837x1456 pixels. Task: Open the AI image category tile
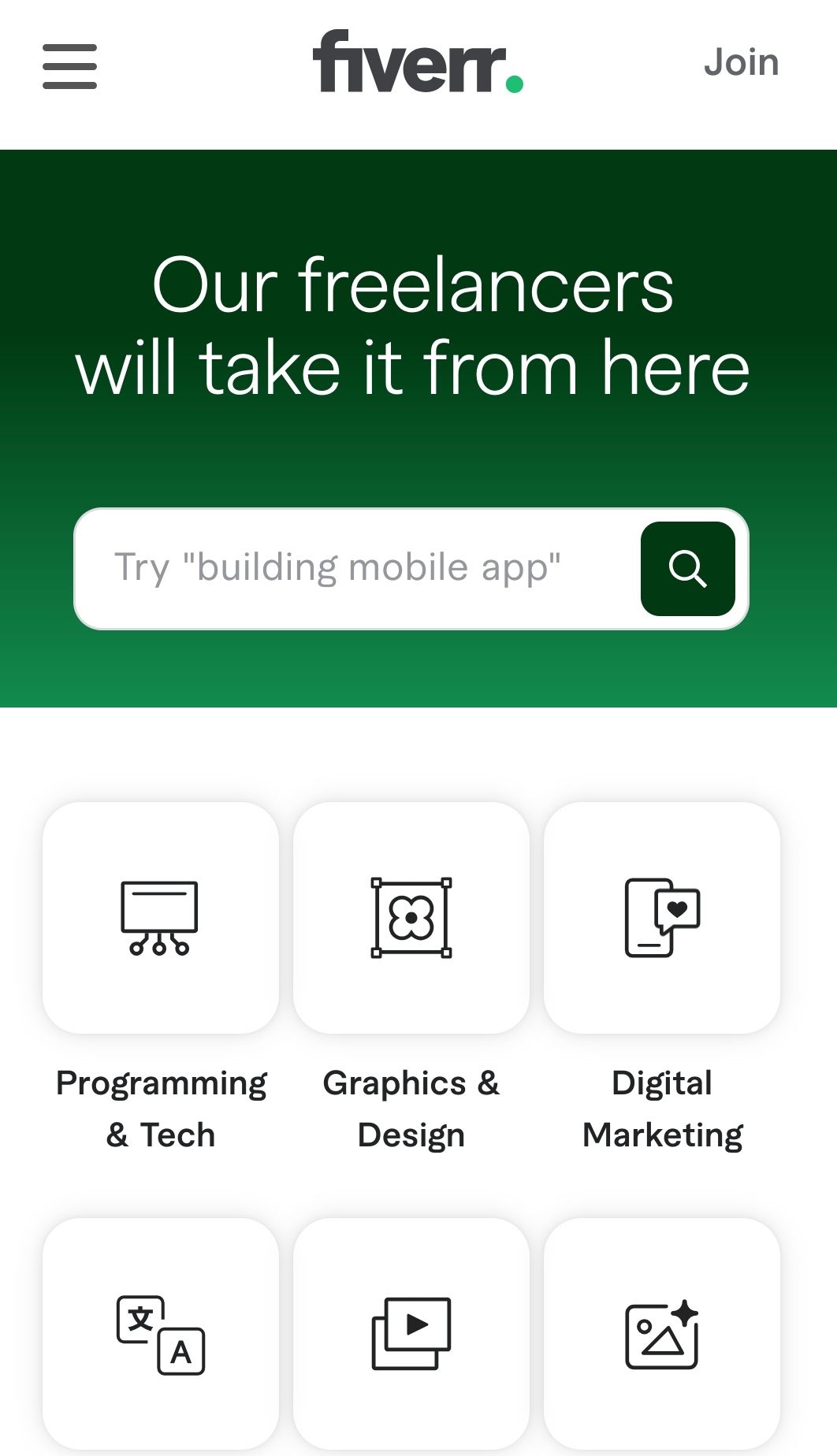click(662, 1334)
